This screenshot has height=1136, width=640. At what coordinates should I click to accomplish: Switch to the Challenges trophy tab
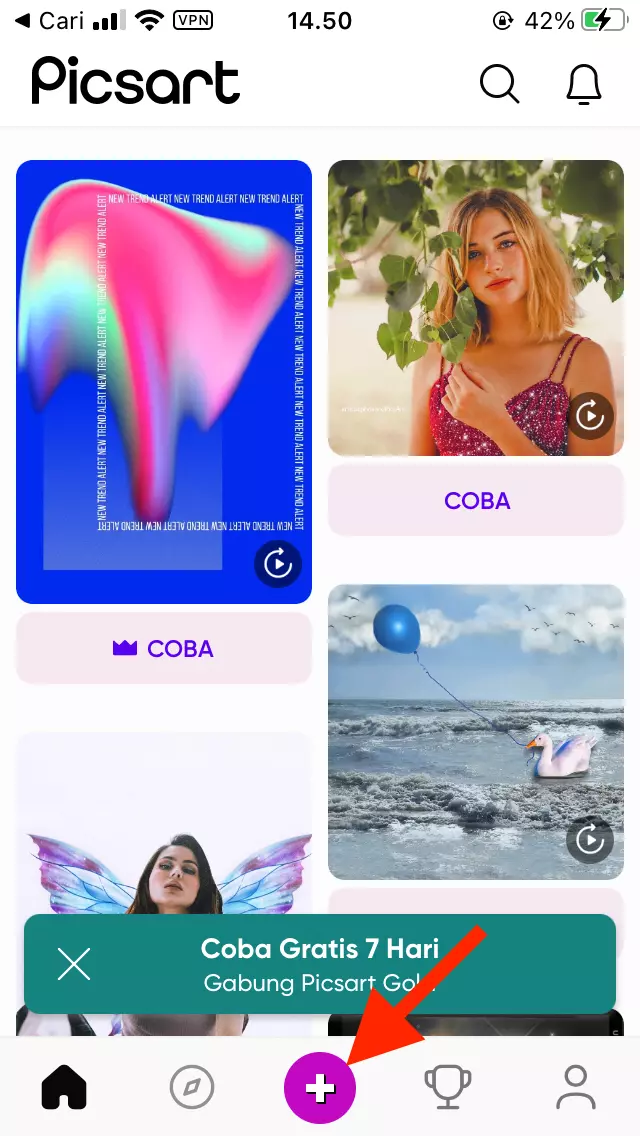click(x=448, y=1087)
